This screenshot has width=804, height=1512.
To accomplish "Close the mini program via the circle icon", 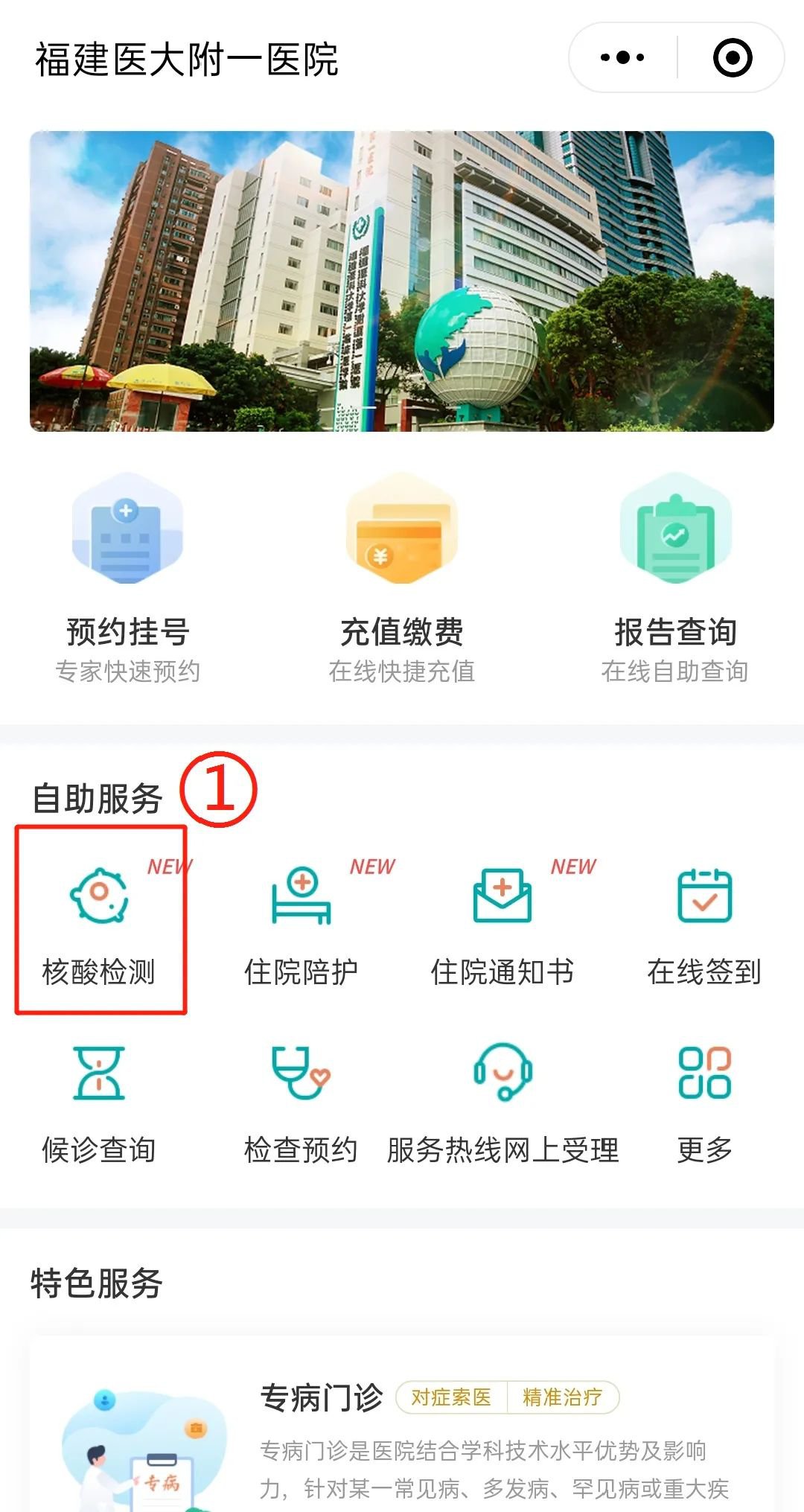I will point(733,57).
